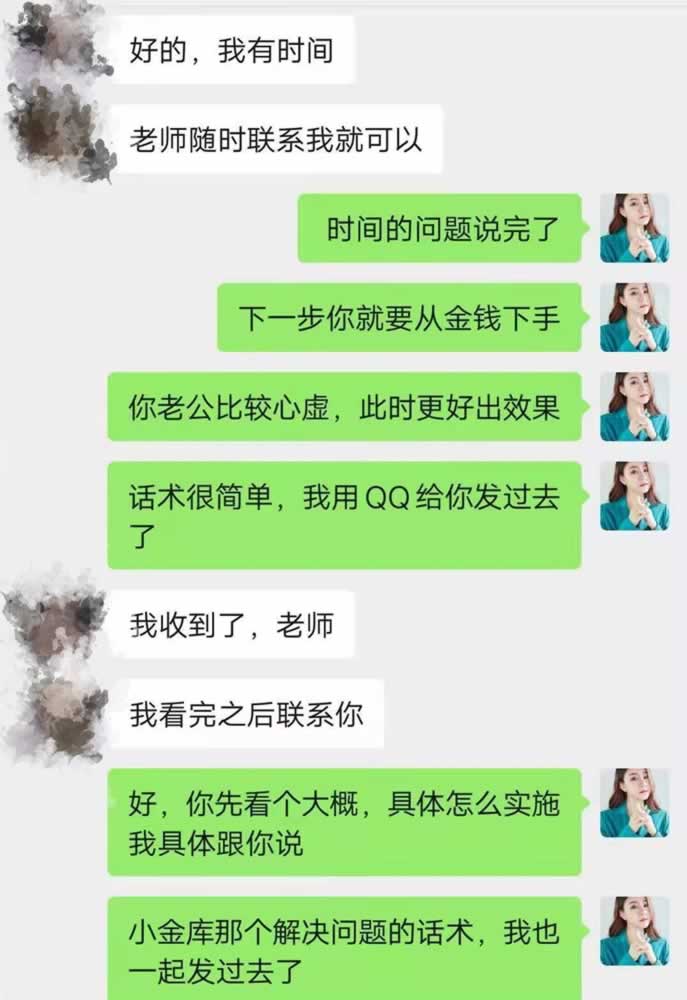Tap avatar beside '小金库那个解决问题的话术' message

coord(634,931)
